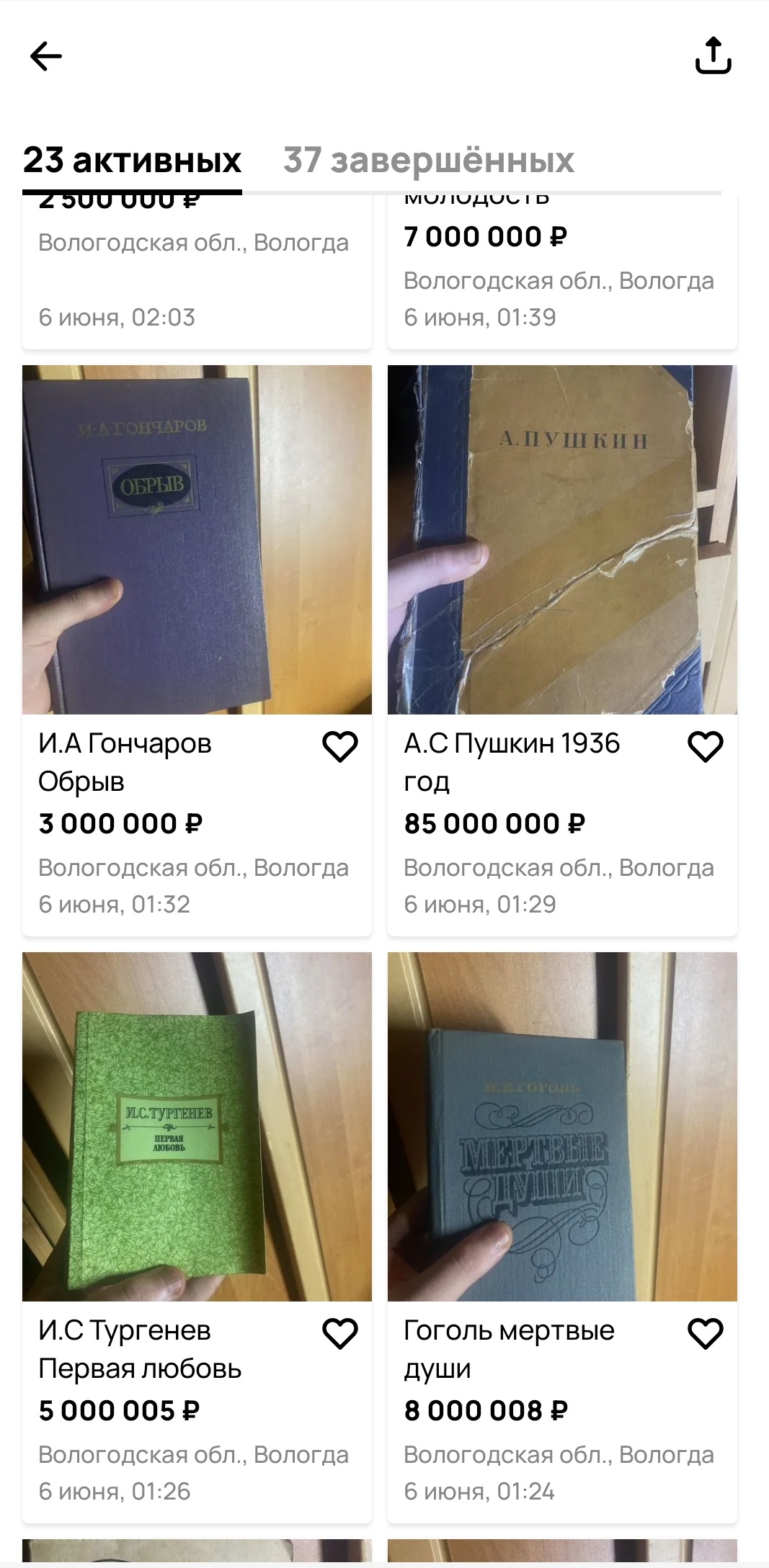Like the Тургенев Первая любовь listing
Viewport: 769px width, 1568px height.
[x=340, y=1333]
